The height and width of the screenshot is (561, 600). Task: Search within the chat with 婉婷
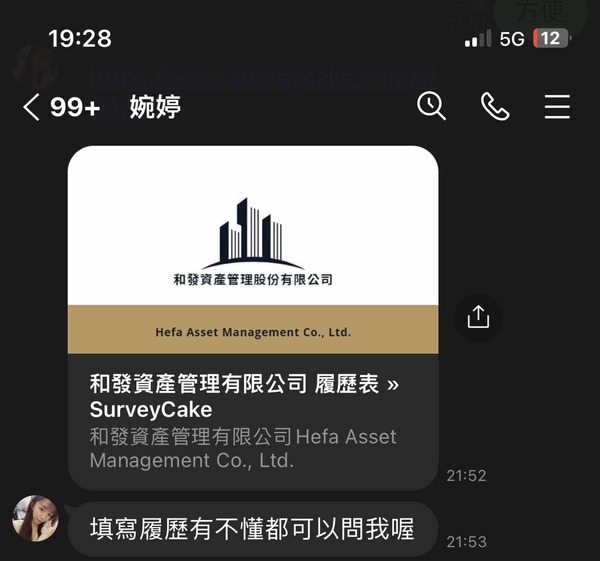click(431, 106)
